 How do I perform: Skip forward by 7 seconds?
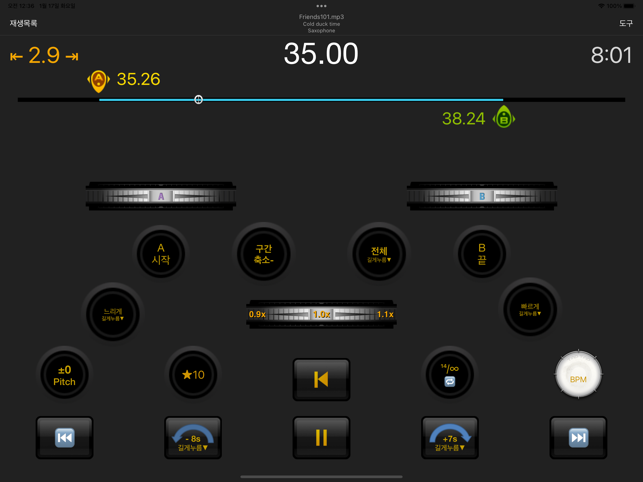[x=449, y=438]
